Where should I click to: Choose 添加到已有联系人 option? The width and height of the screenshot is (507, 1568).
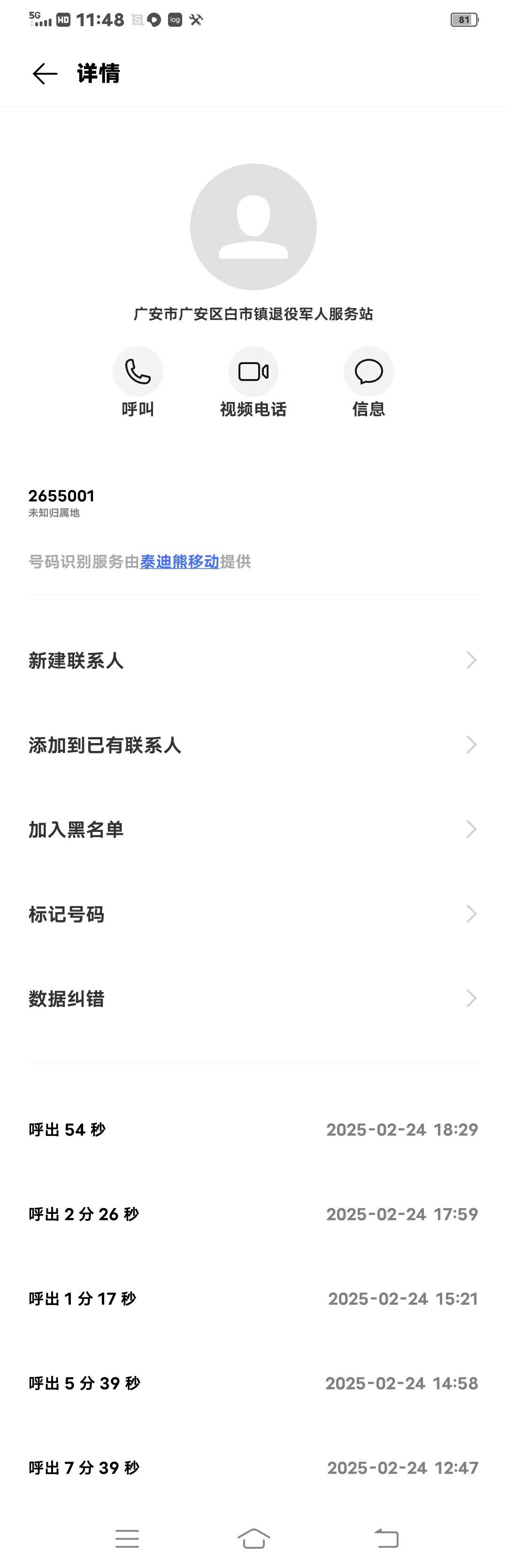pyautogui.click(x=253, y=745)
